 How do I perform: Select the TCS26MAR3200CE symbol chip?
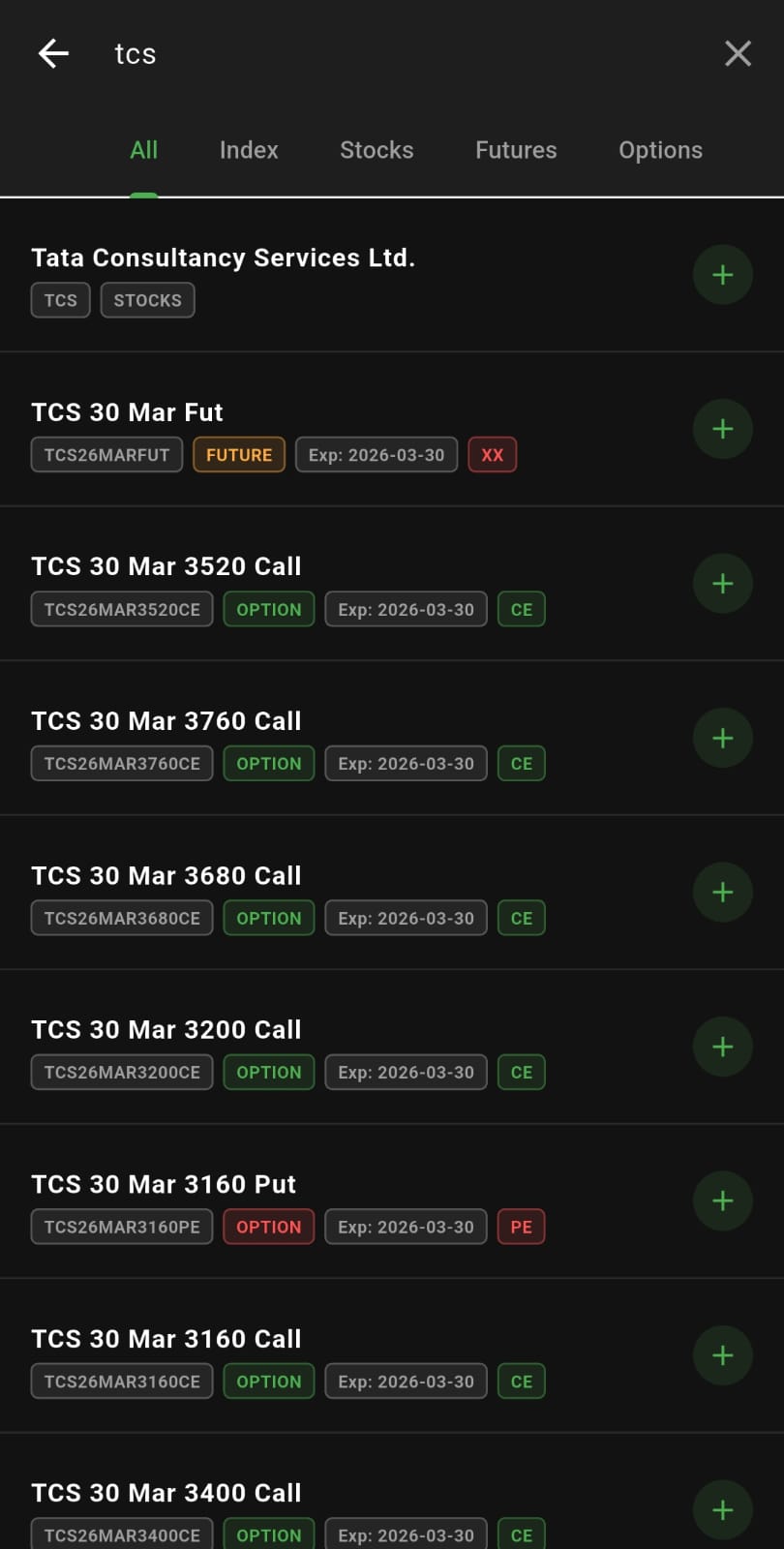[x=121, y=1072]
